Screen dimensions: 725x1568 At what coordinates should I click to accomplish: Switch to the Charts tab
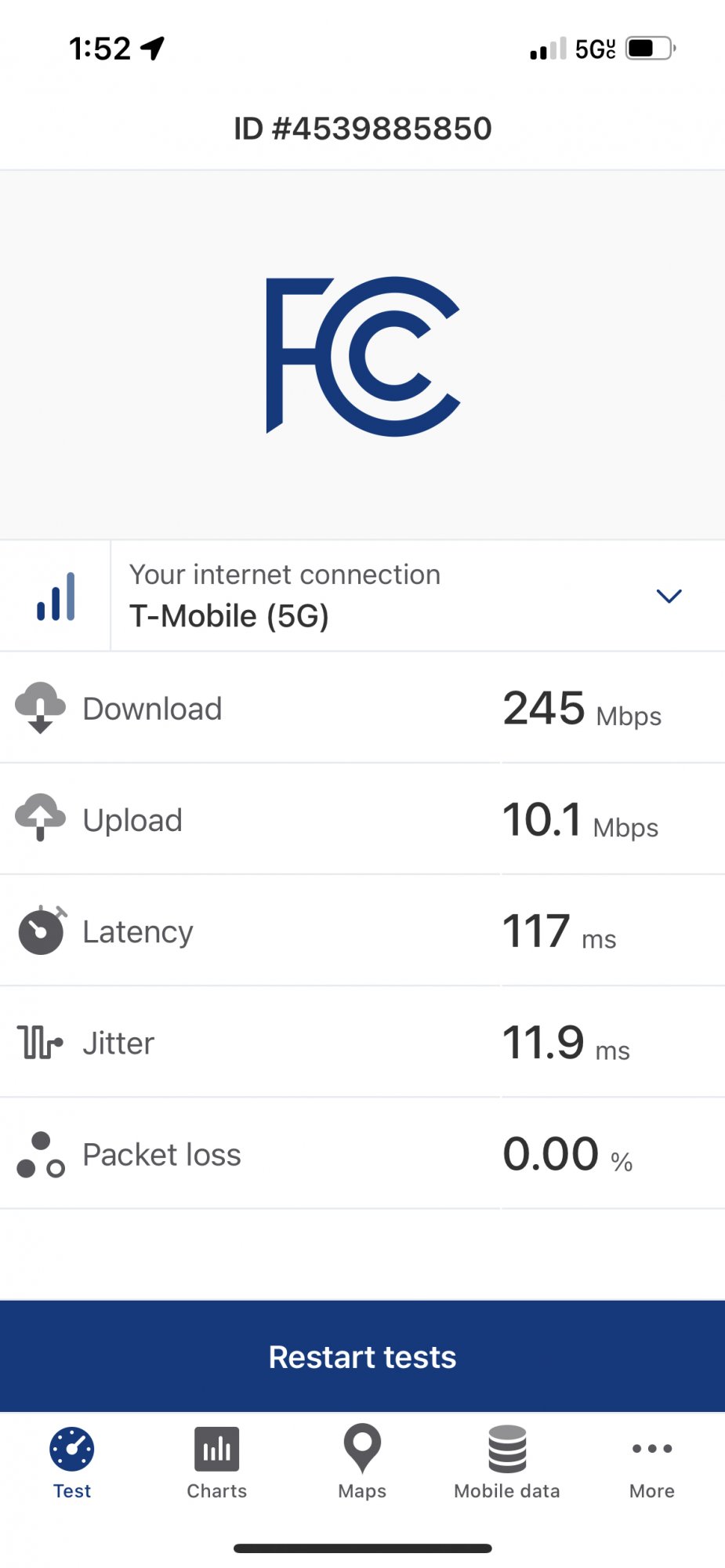click(217, 1463)
